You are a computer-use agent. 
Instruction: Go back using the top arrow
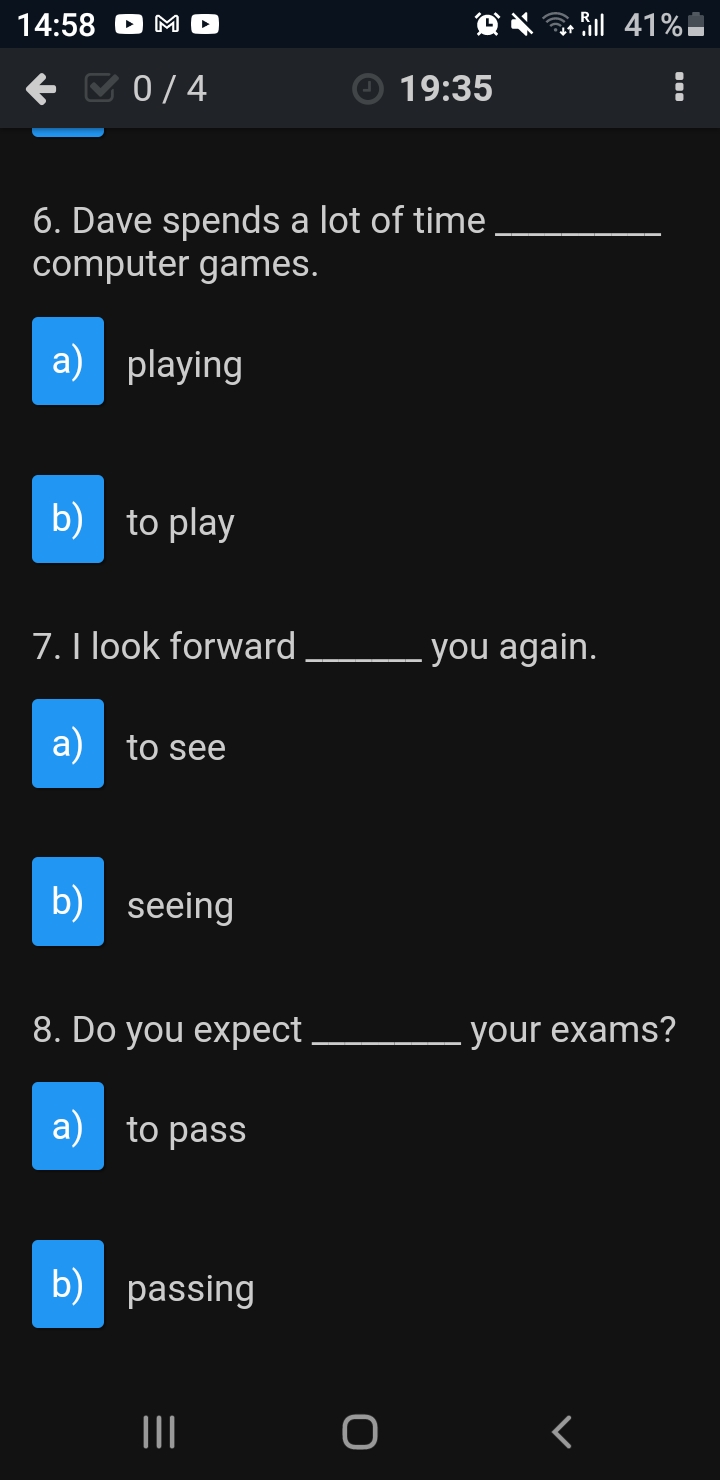pyautogui.click(x=41, y=89)
